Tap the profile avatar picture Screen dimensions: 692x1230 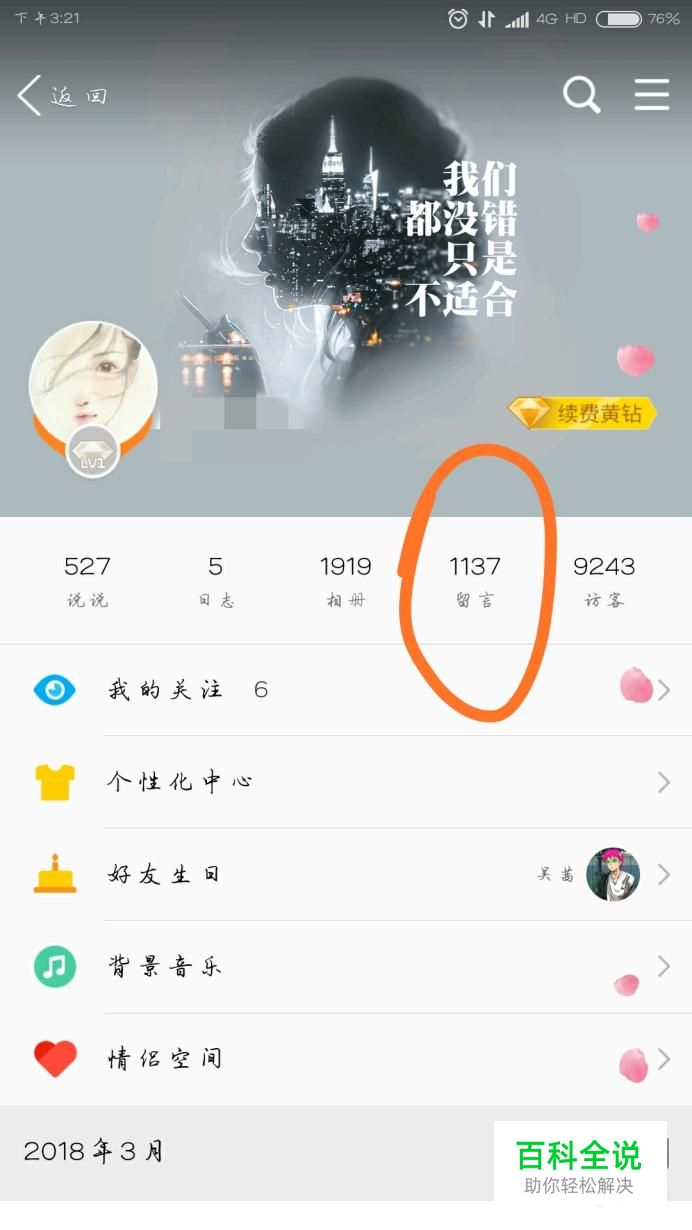tap(93, 385)
